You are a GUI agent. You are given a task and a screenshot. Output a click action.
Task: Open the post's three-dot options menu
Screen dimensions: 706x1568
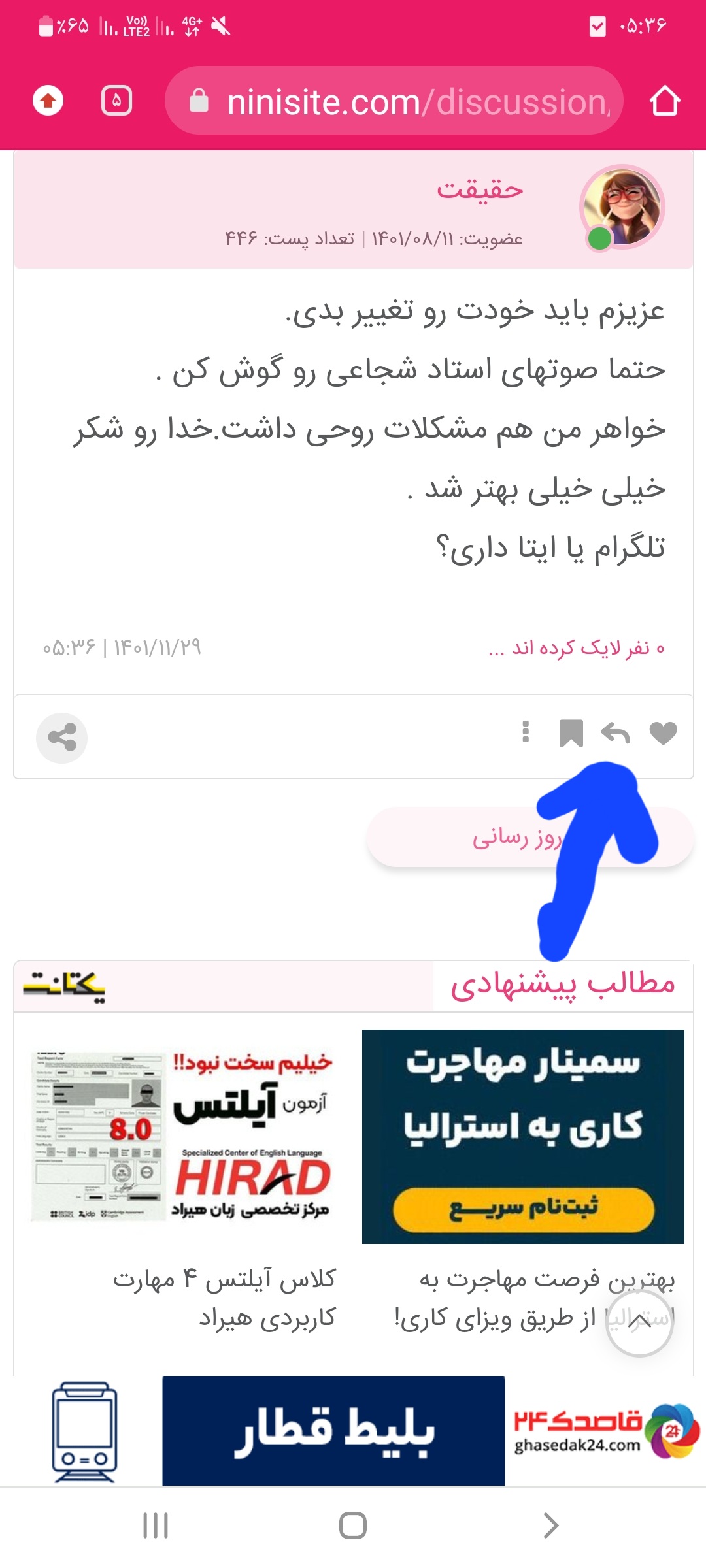point(526,732)
